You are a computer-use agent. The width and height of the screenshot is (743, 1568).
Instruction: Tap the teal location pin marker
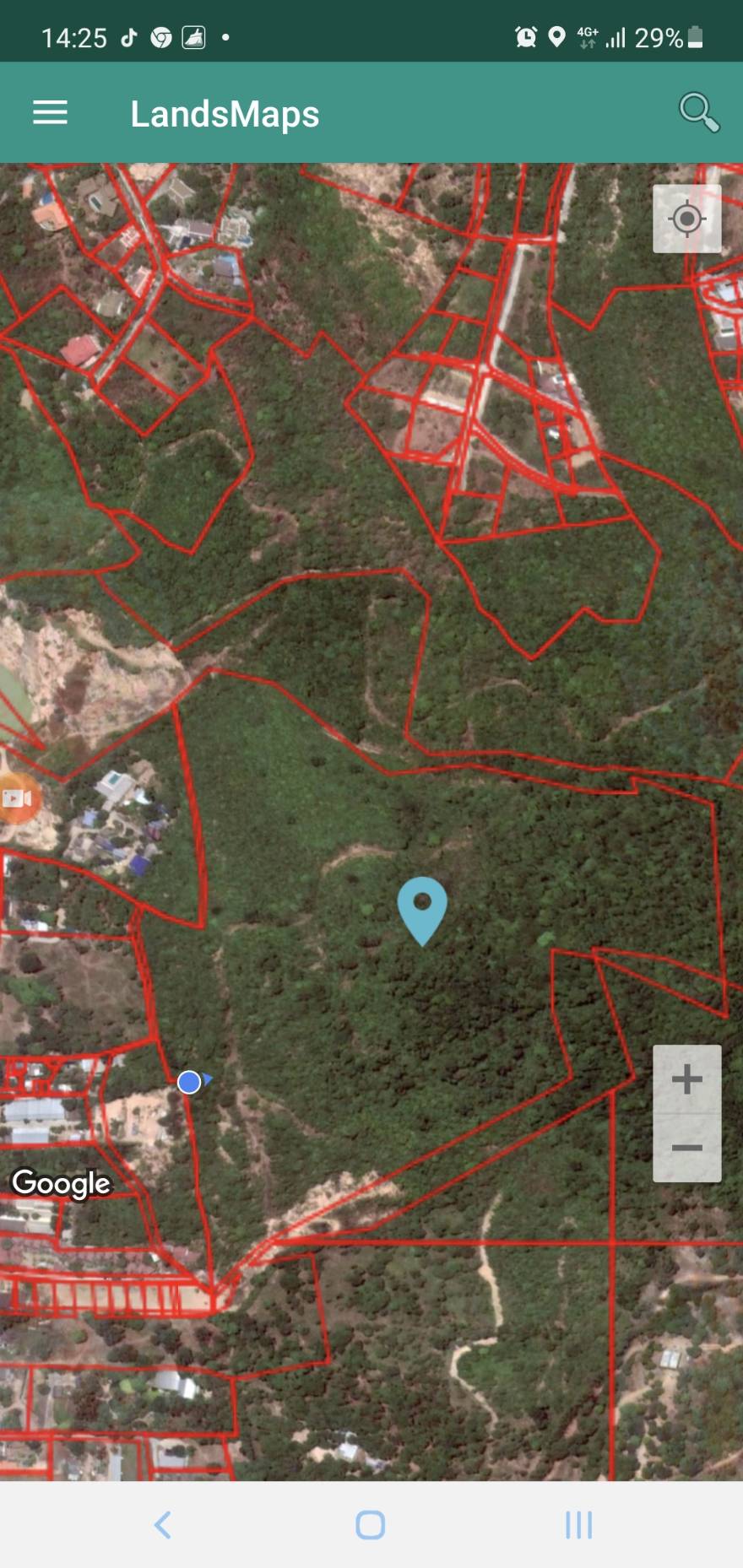[x=422, y=908]
